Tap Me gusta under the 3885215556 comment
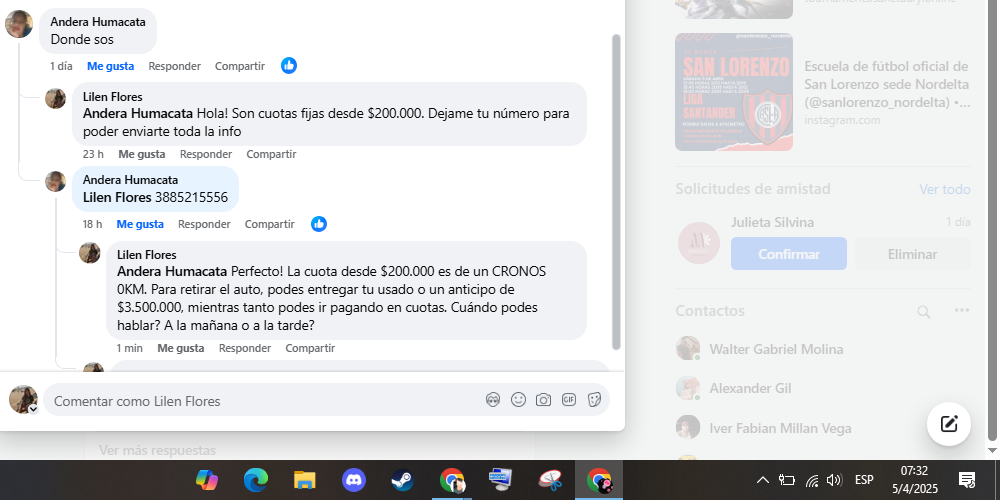1000x500 pixels. [139, 224]
